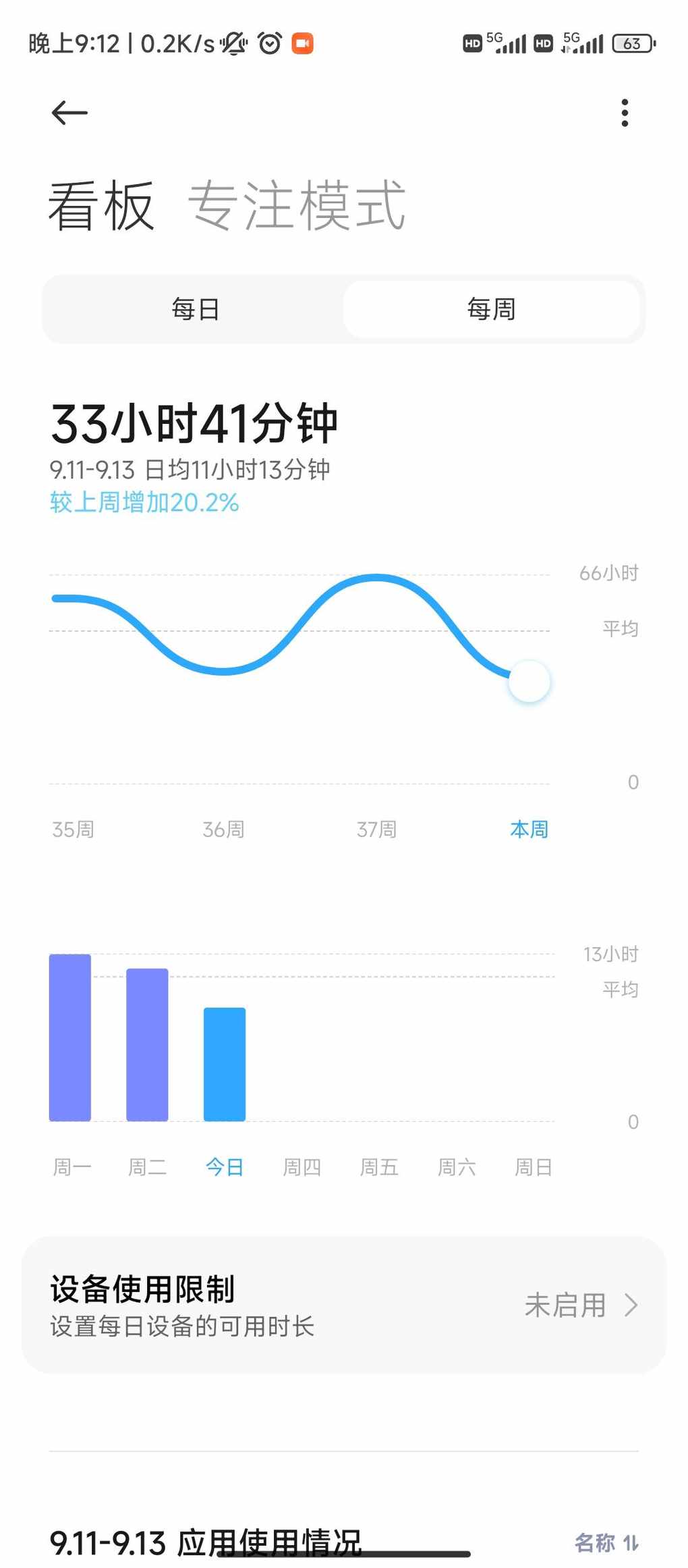688x1568 pixels.
Task: Select the 本周 point on chart
Action: coord(529,681)
